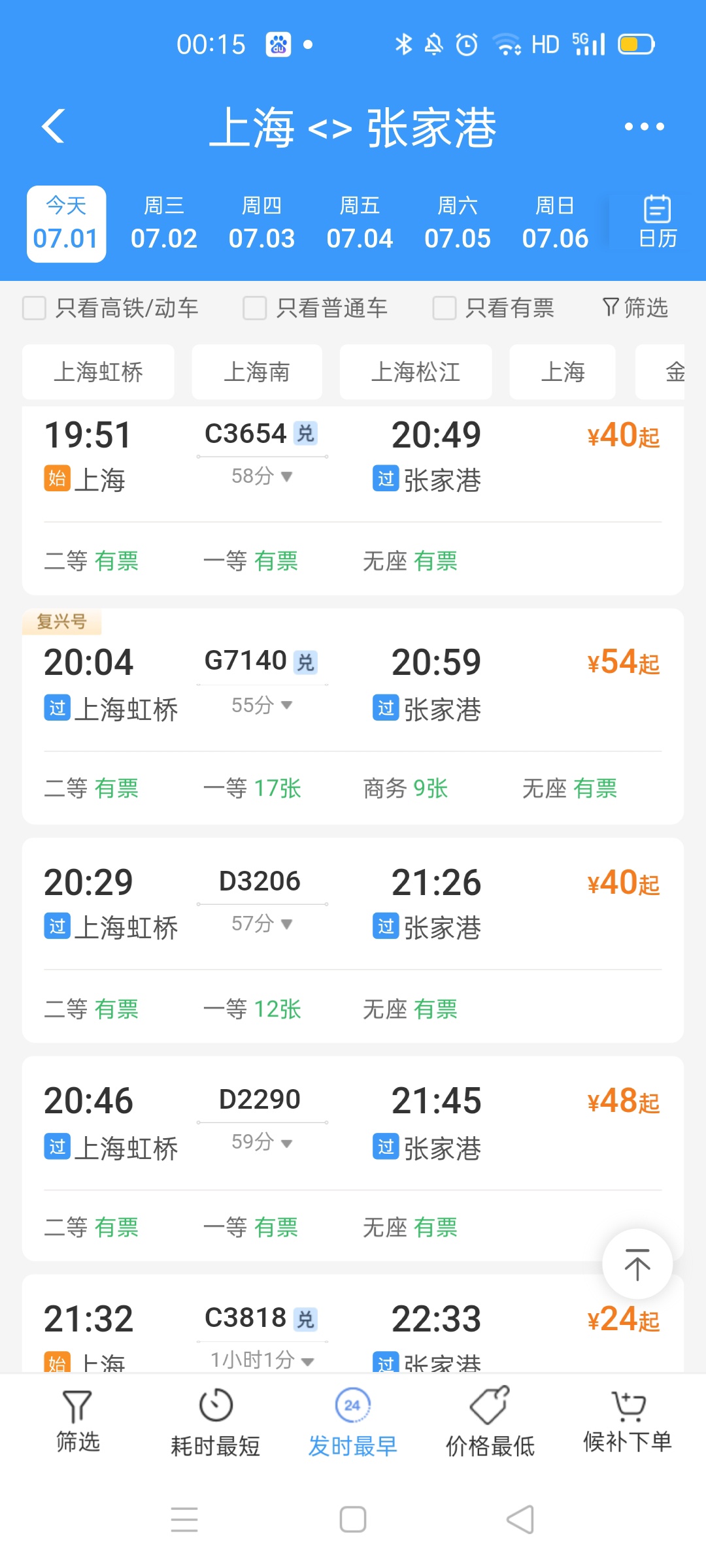This screenshot has height=1568, width=706.
Task: Select the 上海南 station chip
Action: pos(257,372)
